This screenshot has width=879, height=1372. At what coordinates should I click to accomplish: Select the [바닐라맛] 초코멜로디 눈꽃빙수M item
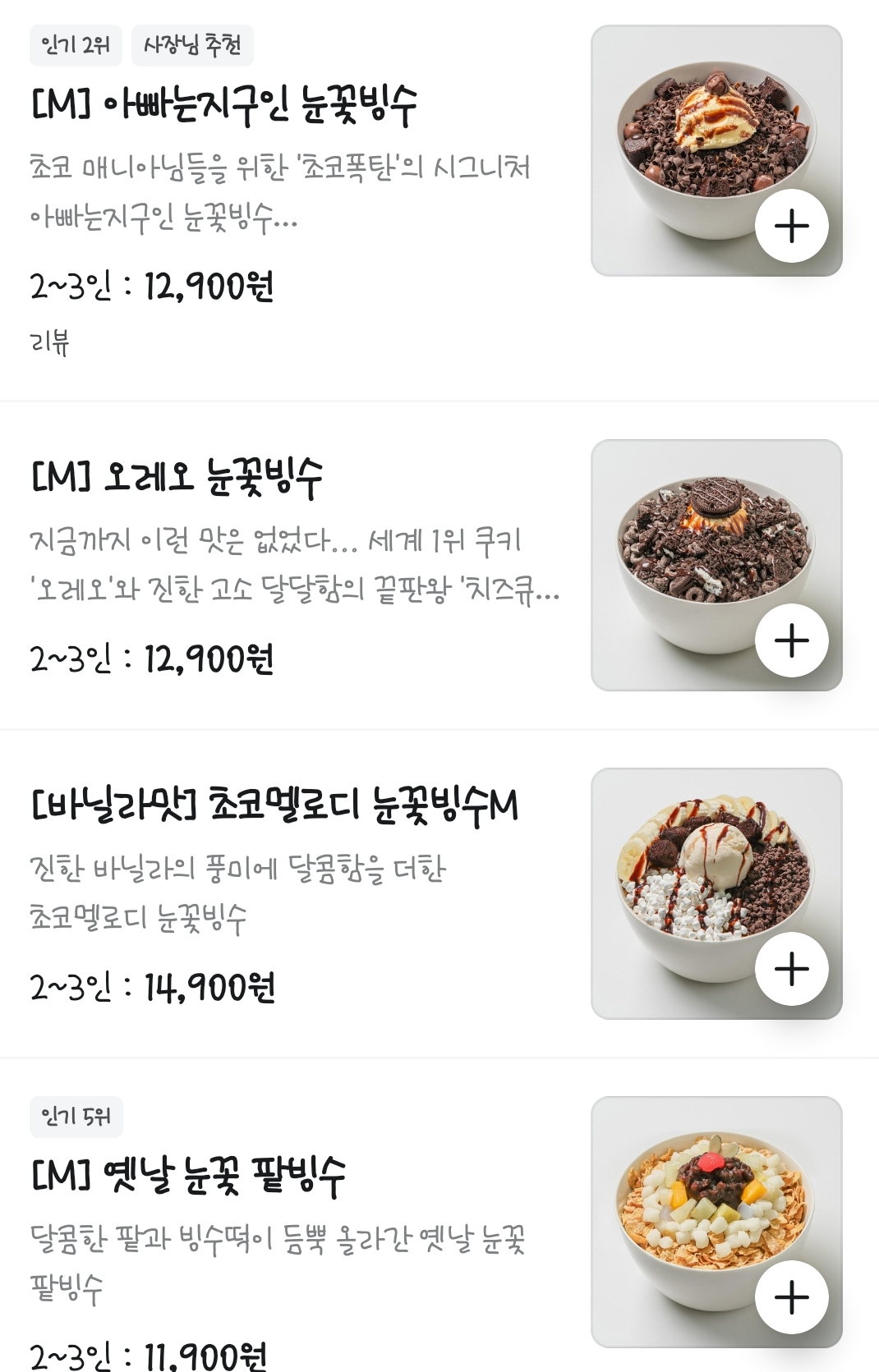point(274,805)
